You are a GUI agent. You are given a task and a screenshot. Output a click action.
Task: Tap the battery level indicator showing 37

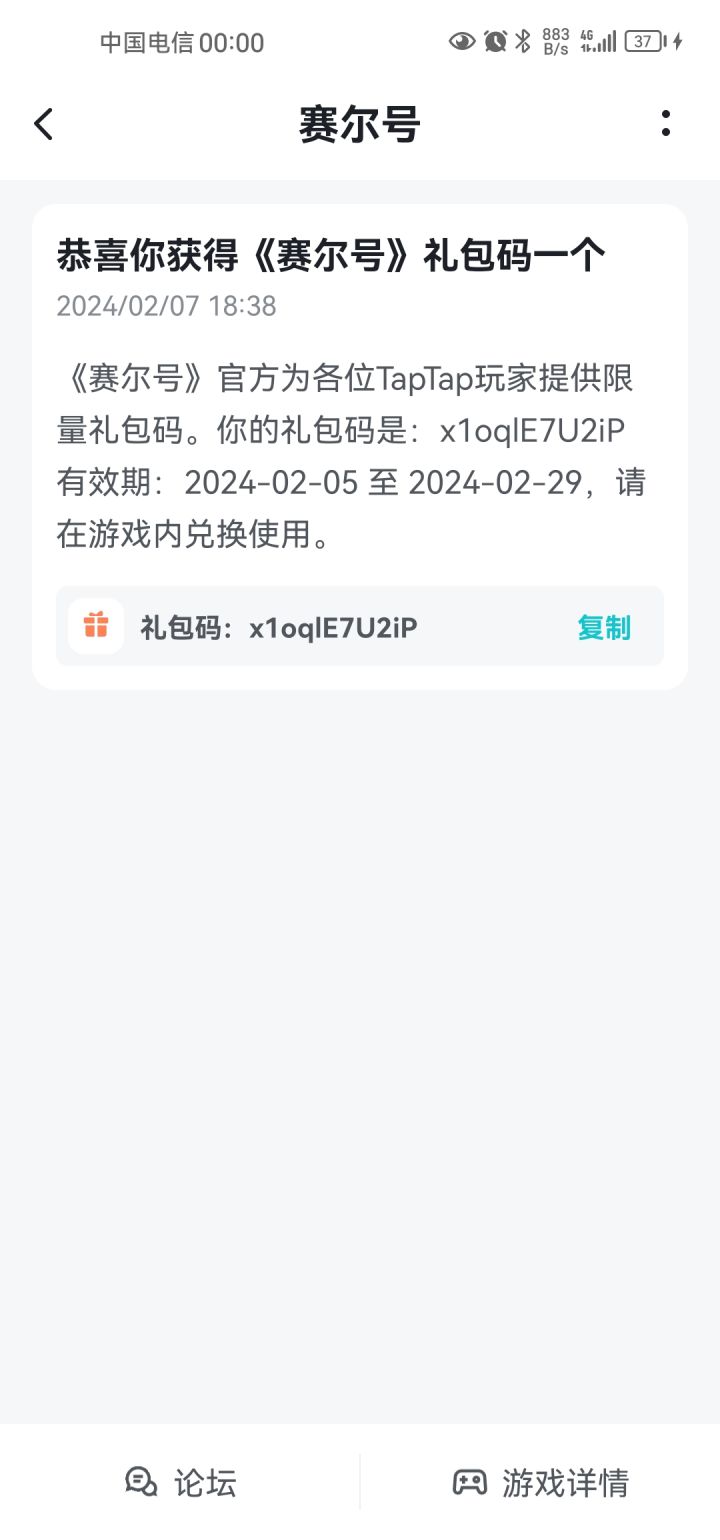(x=644, y=41)
